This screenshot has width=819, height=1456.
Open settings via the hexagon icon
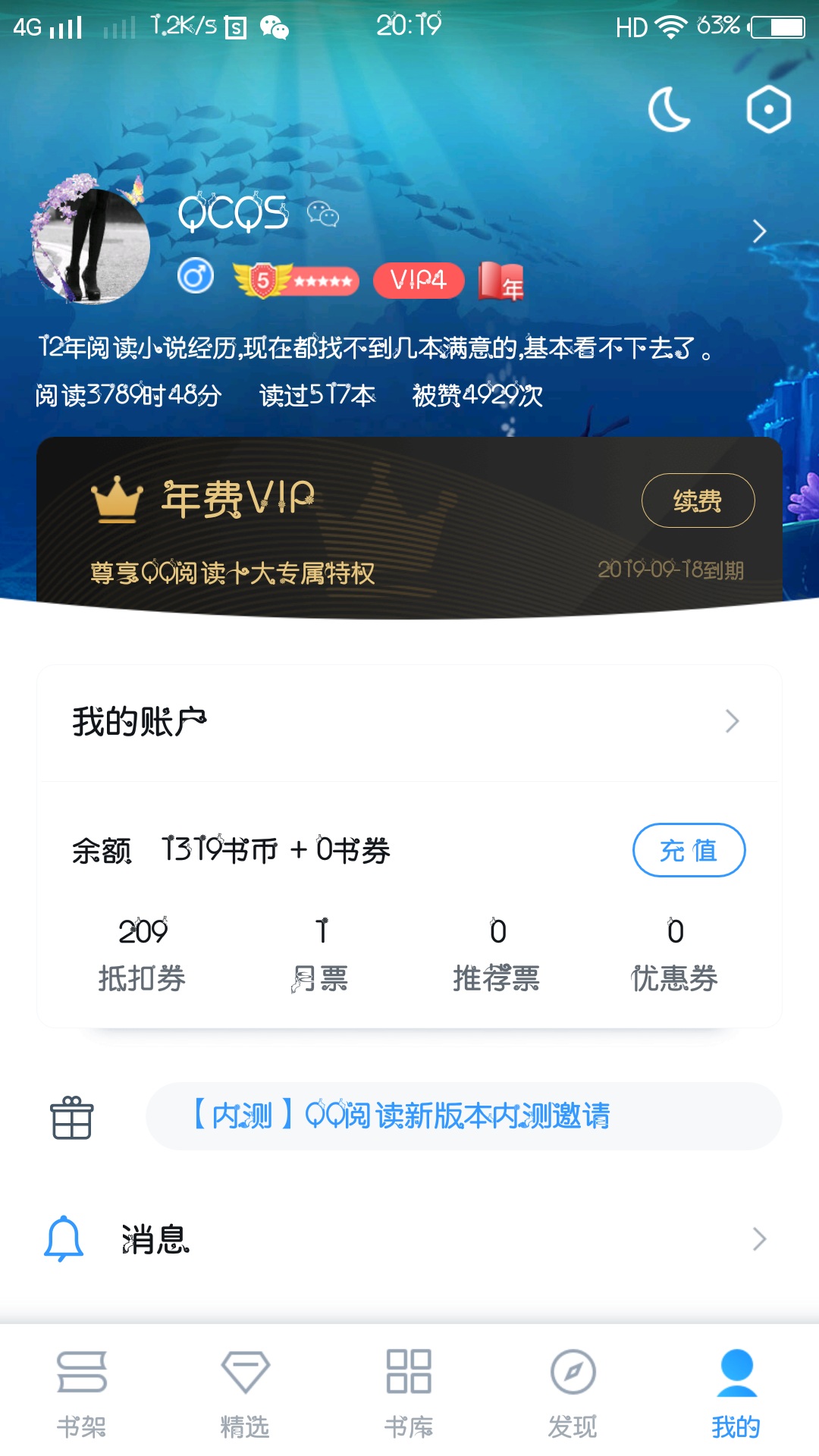768,110
